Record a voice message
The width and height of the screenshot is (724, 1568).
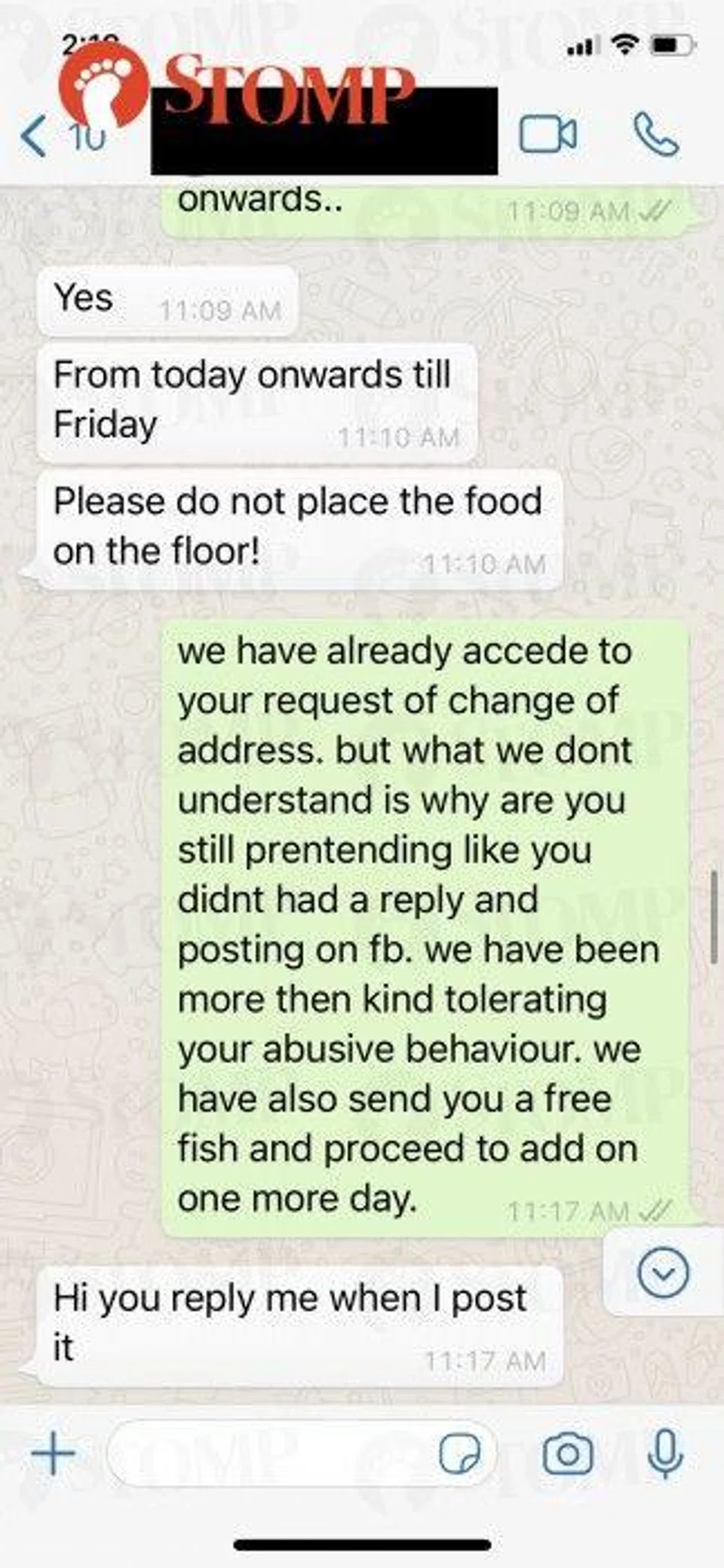(664, 1453)
